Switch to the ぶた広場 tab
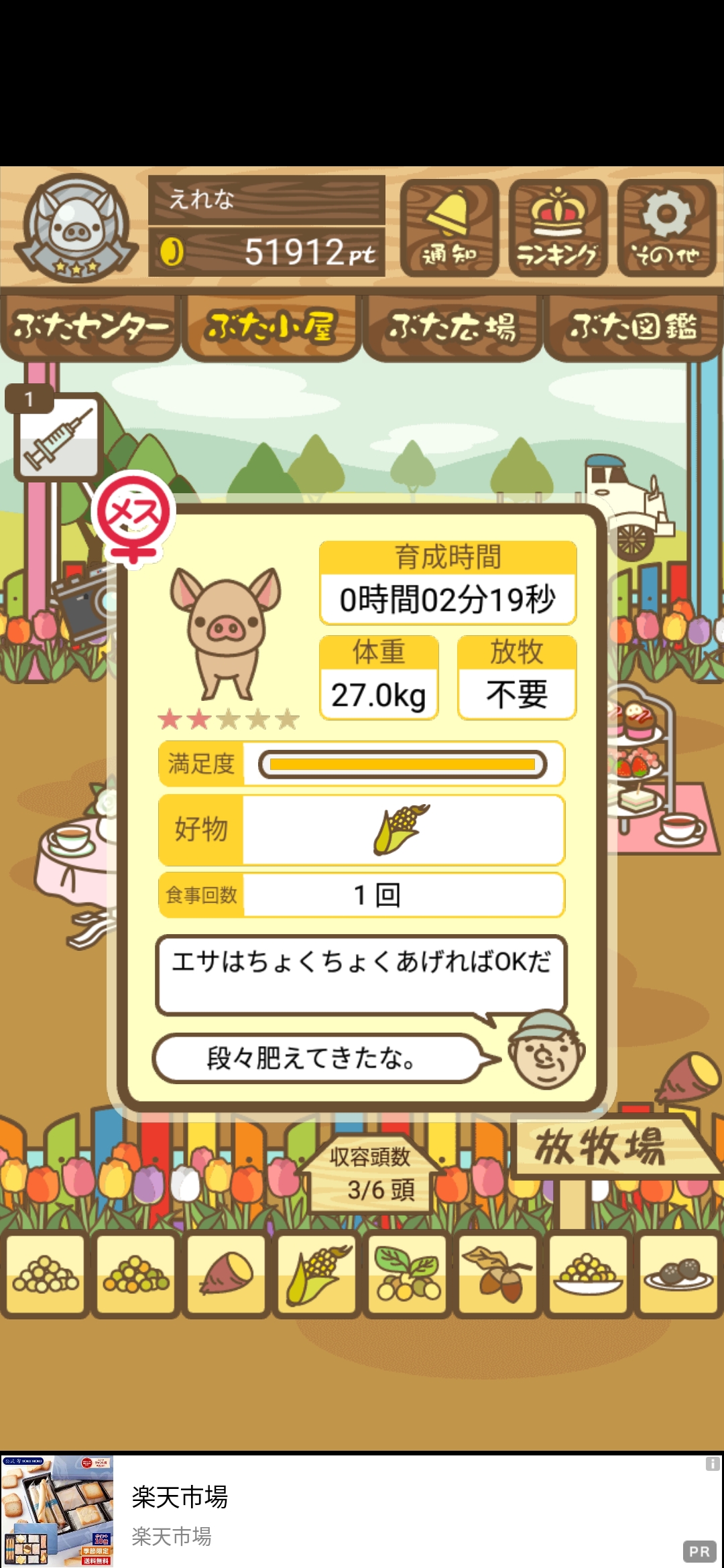 pyautogui.click(x=452, y=328)
